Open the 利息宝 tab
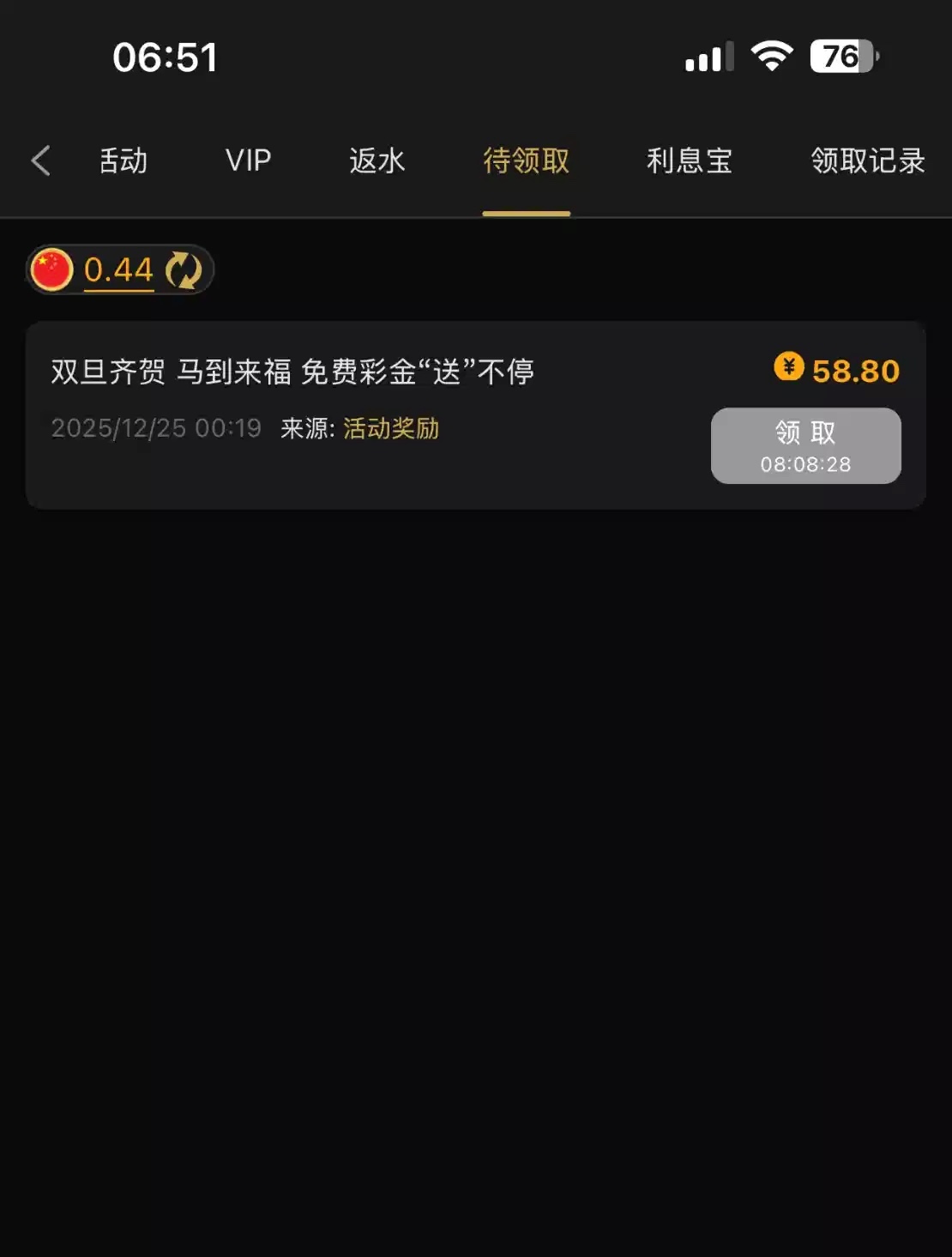The height and width of the screenshot is (1257, 952). 689,160
